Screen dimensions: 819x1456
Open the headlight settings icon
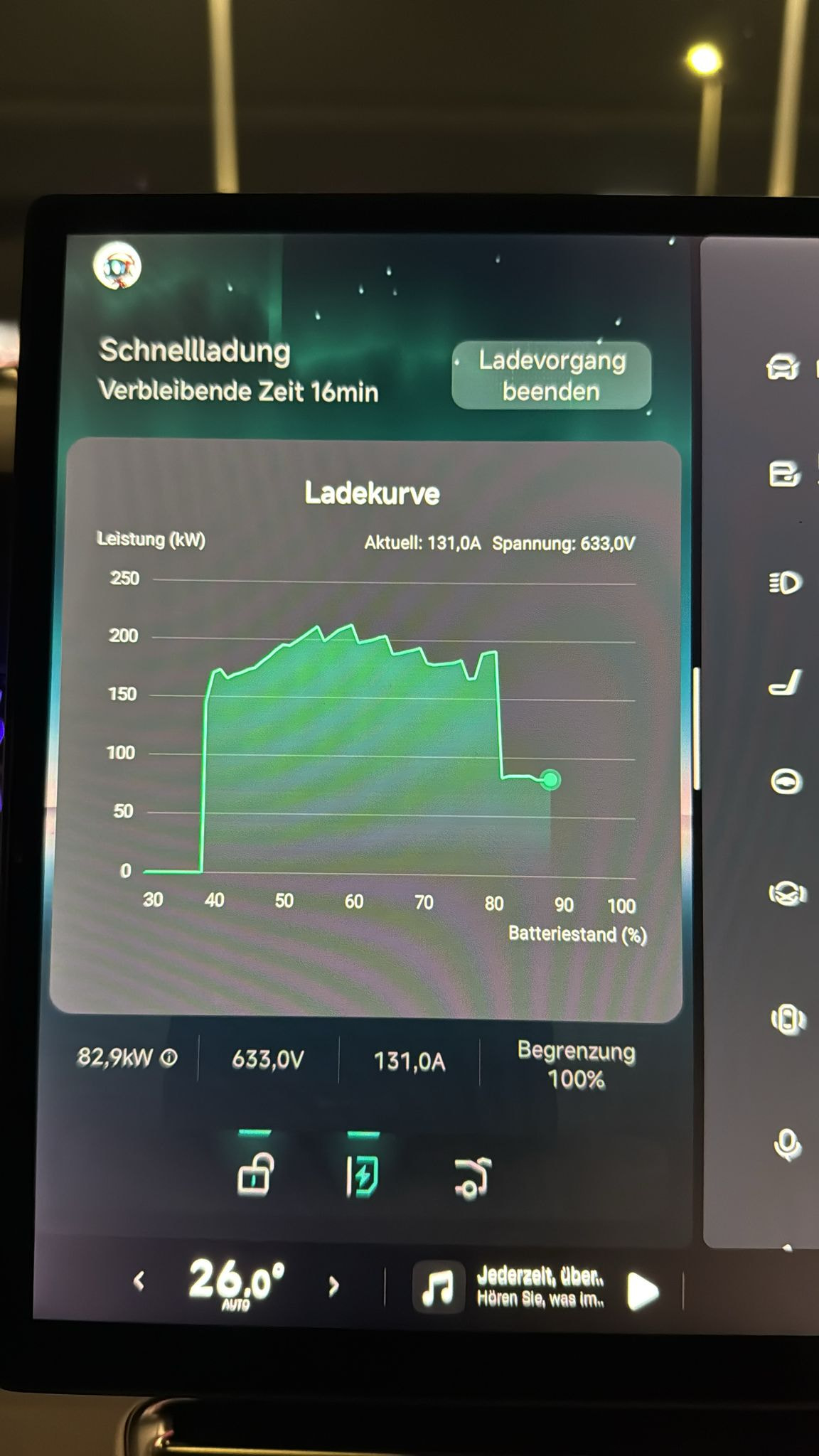785,583
